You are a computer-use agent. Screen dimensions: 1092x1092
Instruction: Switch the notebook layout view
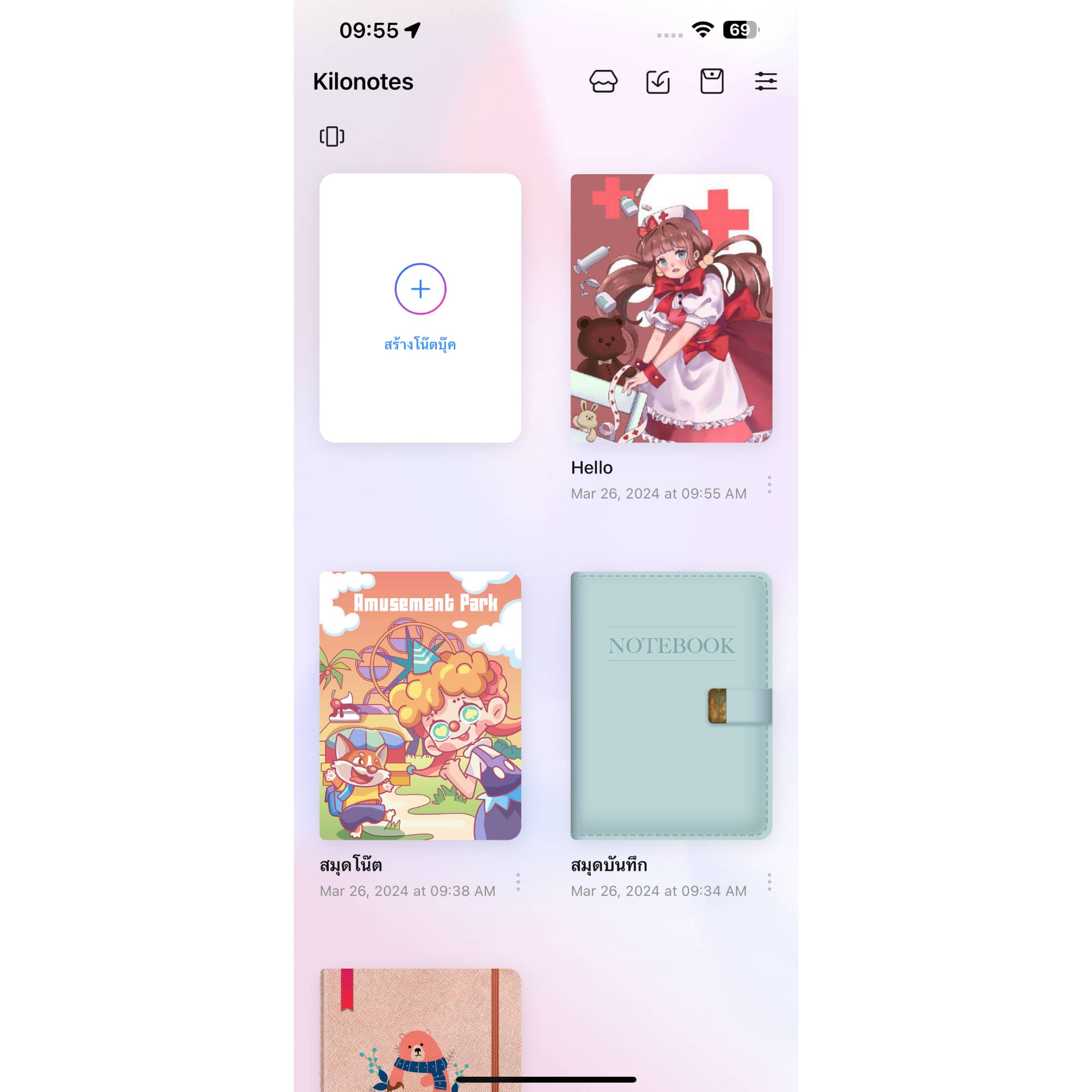(x=332, y=136)
